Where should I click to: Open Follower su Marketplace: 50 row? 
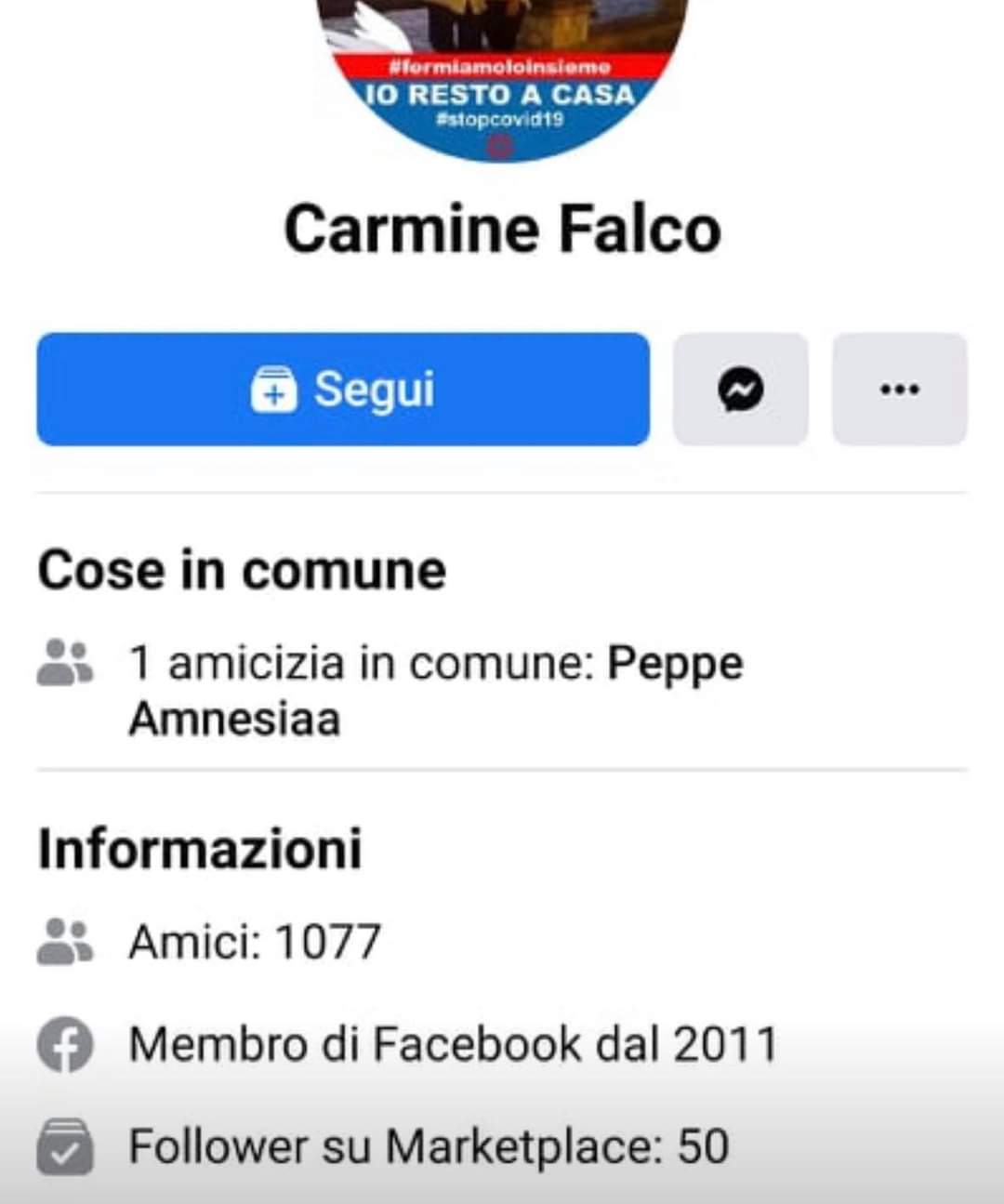point(428,1146)
